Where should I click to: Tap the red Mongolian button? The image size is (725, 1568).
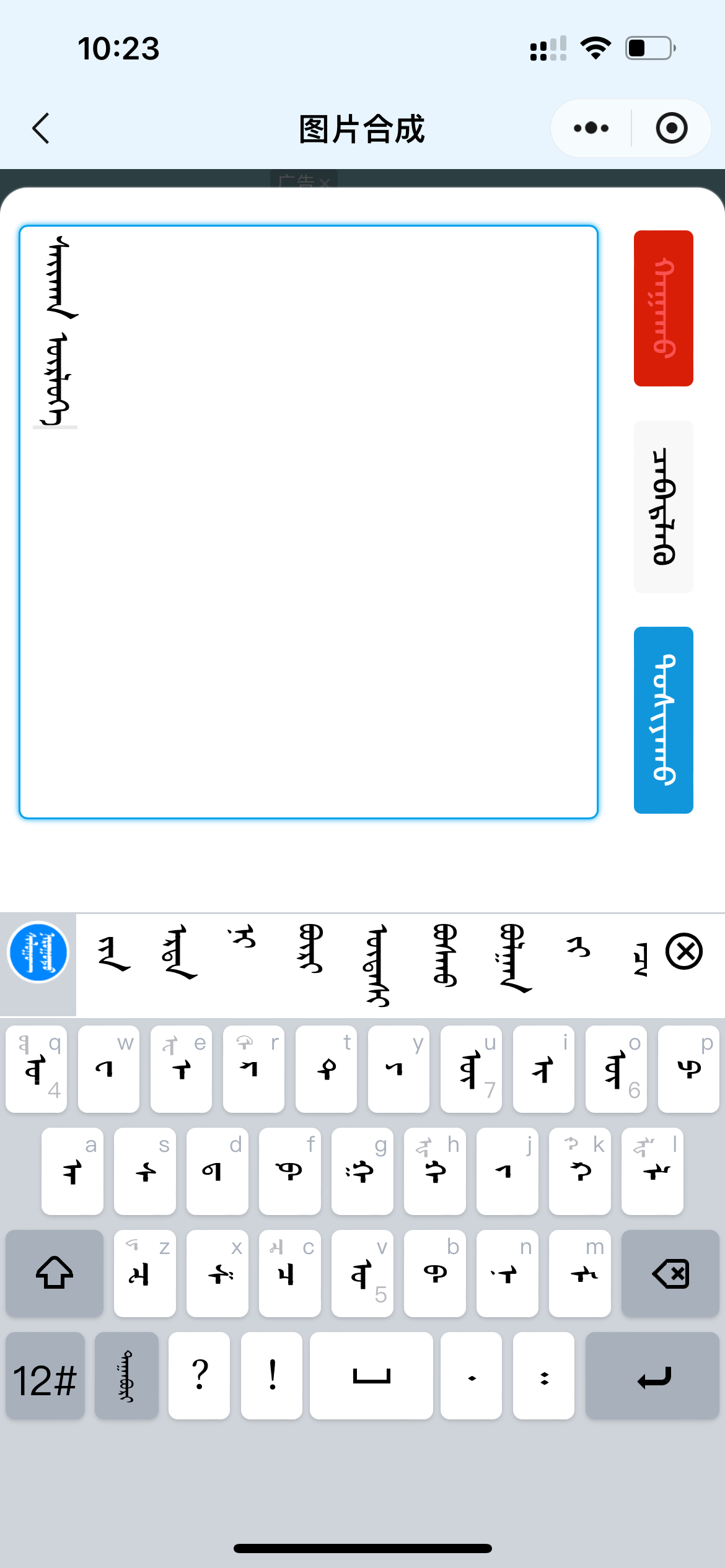click(x=663, y=308)
